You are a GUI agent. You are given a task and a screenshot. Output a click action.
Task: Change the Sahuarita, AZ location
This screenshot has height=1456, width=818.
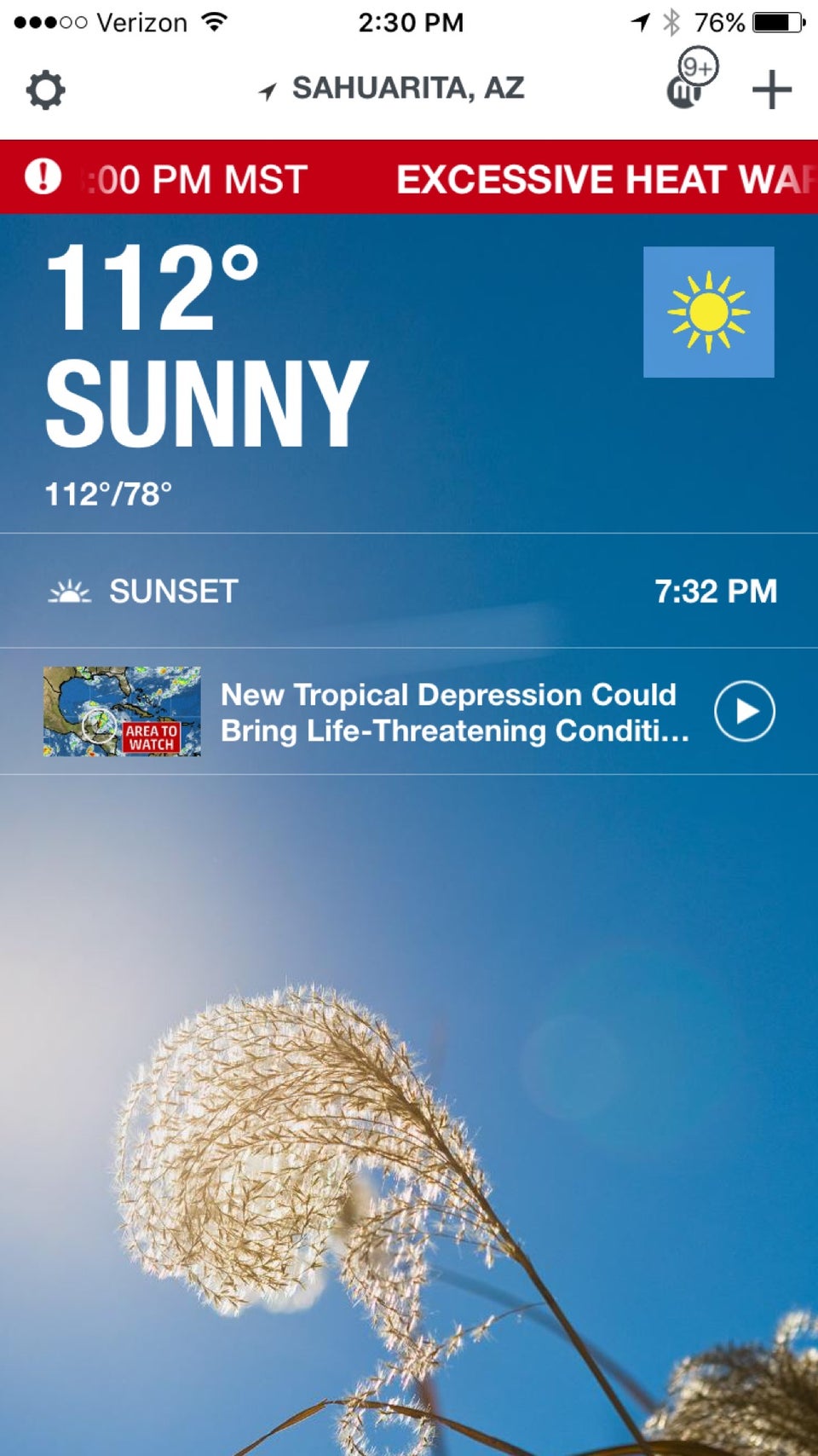tap(393, 89)
